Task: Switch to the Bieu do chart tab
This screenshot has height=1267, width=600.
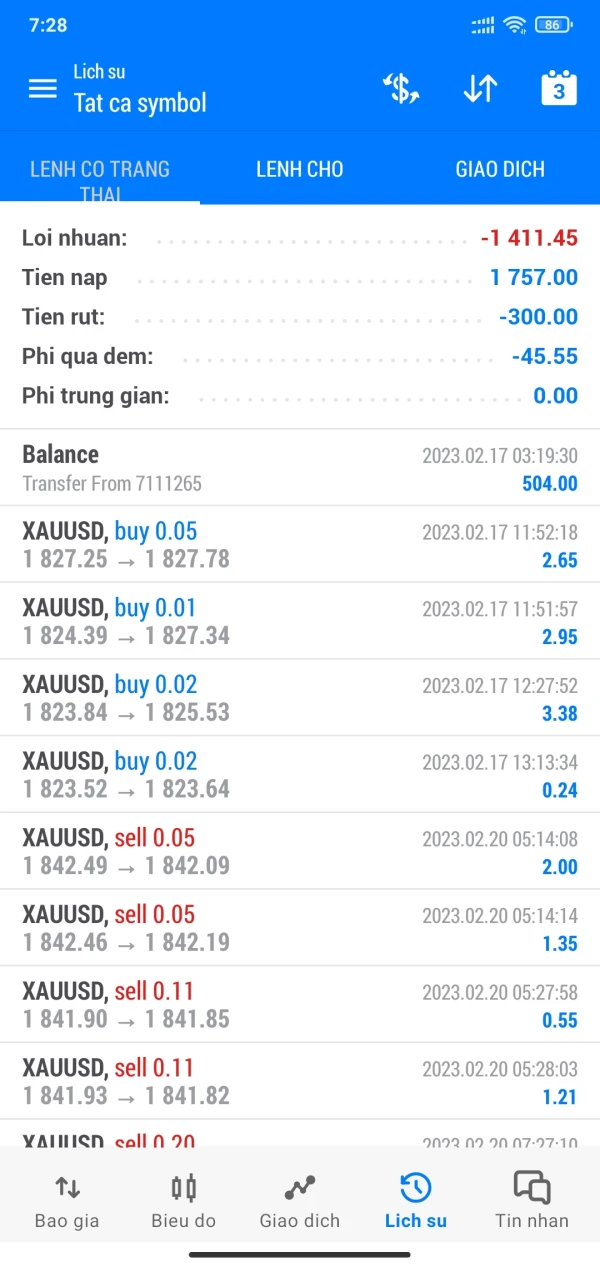Action: (183, 1201)
